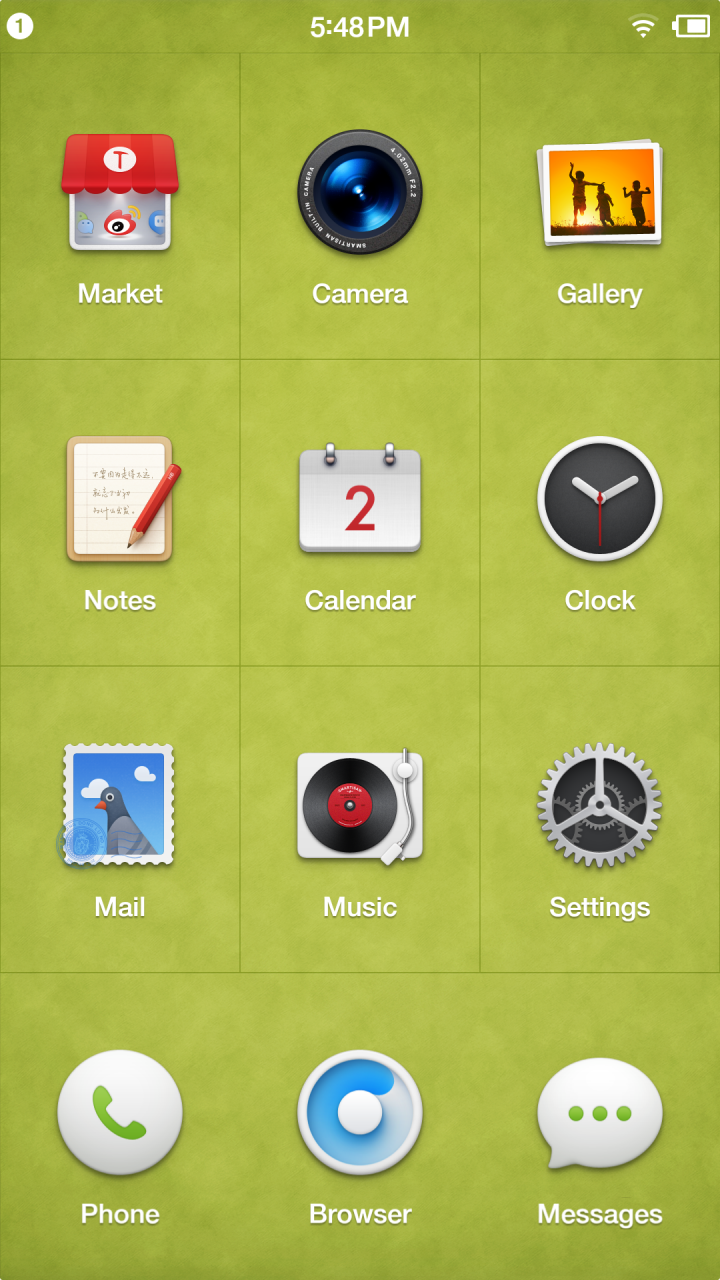
Task: Open the Clock app
Action: coord(600,499)
